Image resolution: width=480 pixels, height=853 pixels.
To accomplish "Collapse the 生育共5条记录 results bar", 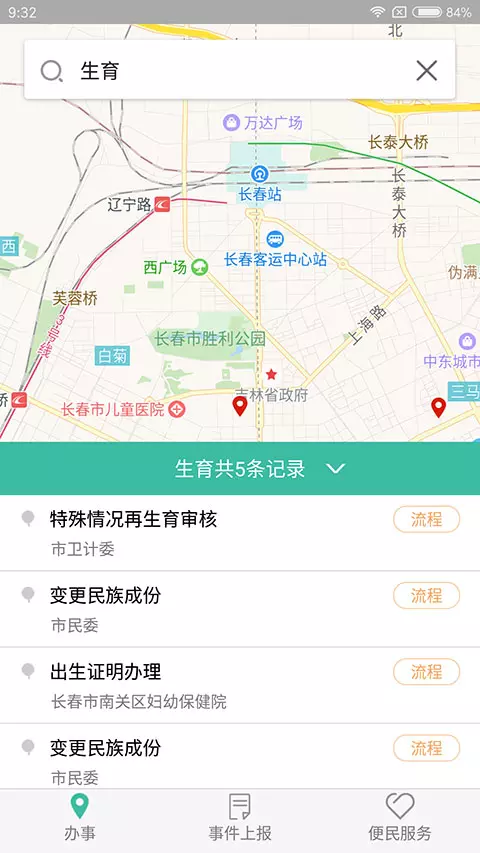I will pyautogui.click(x=240, y=468).
